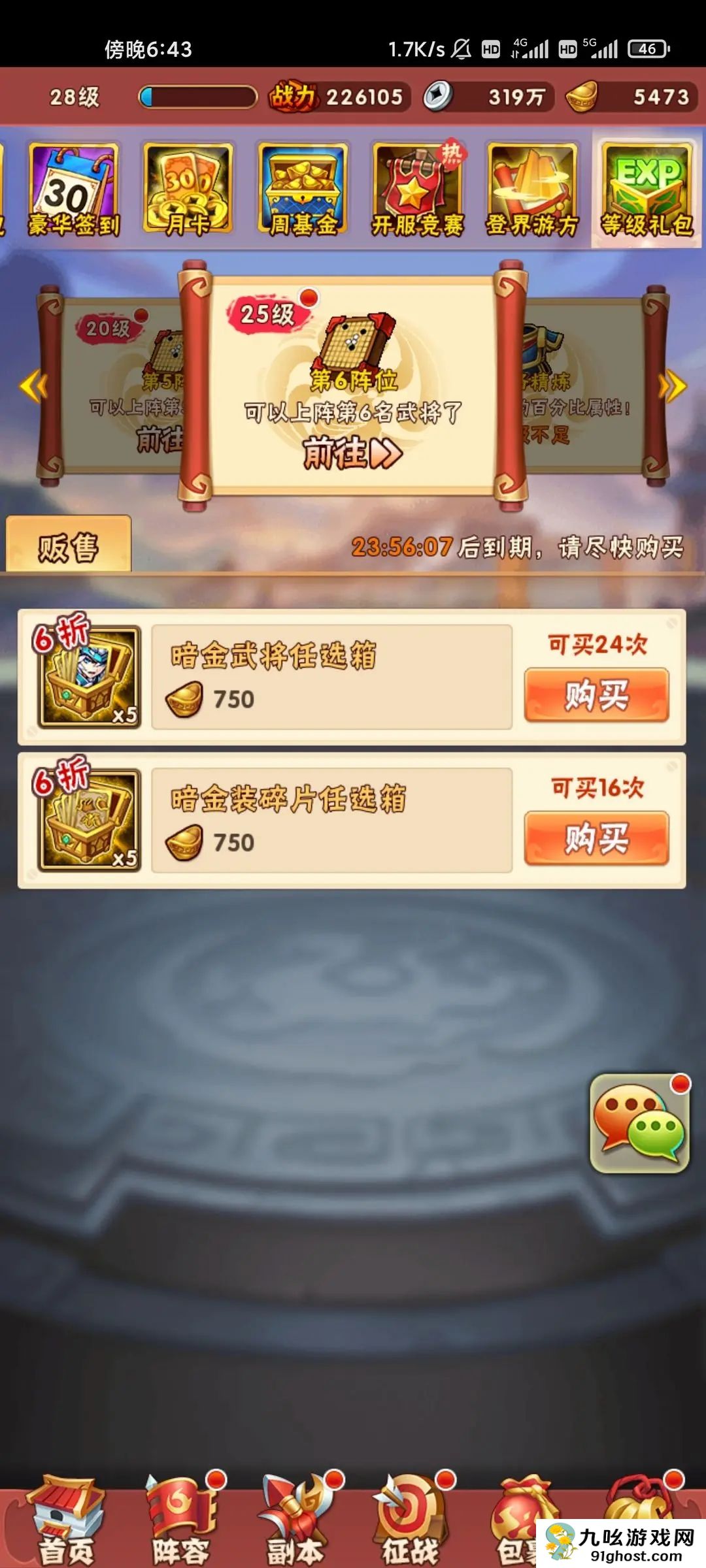Switch to the 征战 battle tab
The width and height of the screenshot is (706, 1568).
[x=410, y=1522]
